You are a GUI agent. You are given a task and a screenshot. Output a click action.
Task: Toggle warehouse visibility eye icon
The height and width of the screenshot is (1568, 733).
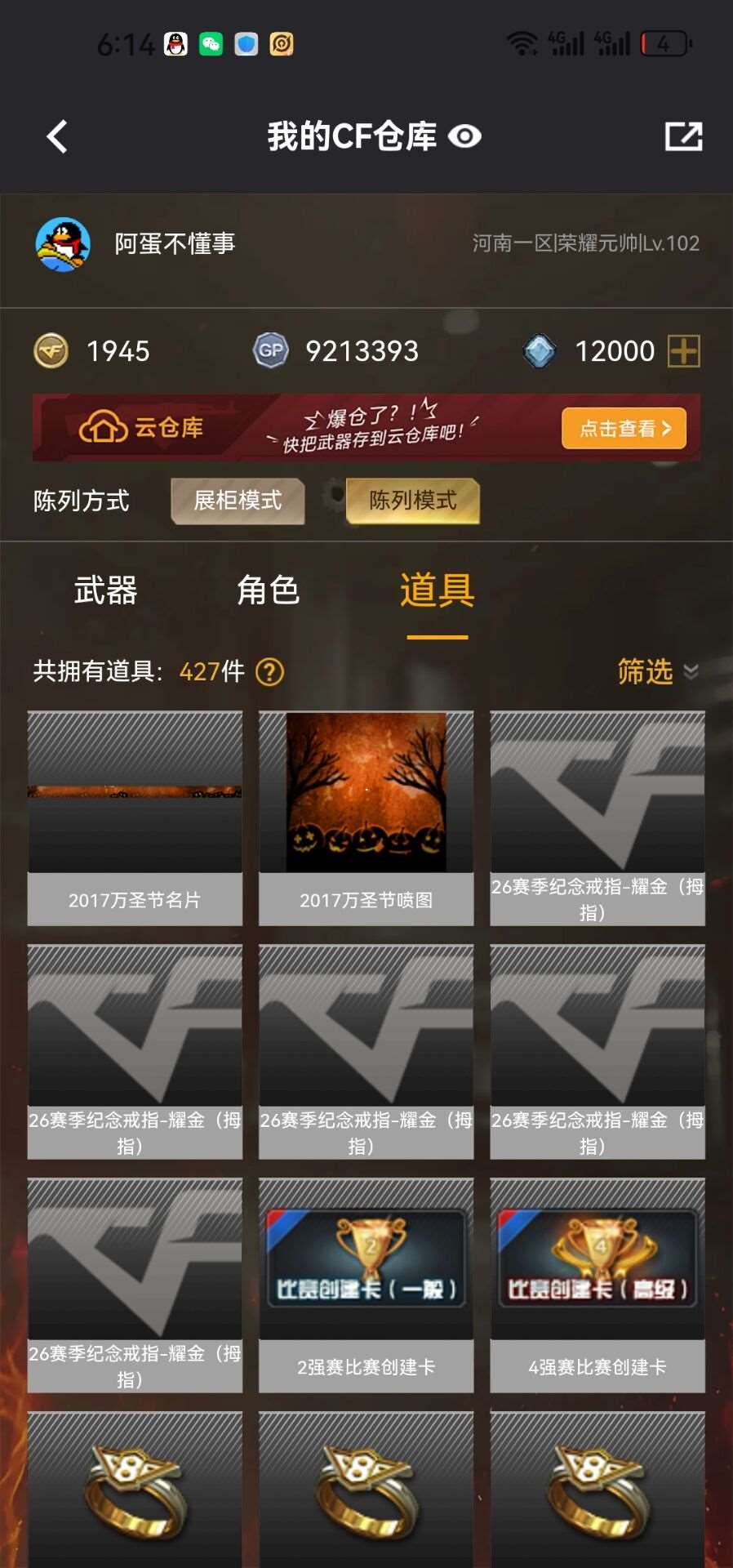pos(464,136)
